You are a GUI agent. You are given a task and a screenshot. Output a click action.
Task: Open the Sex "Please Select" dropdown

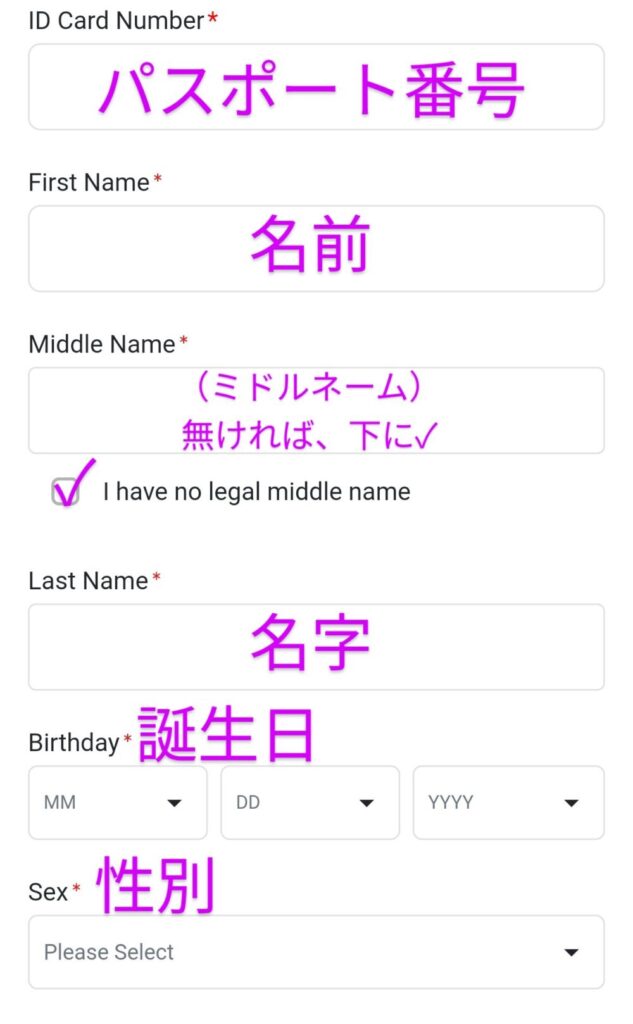(316, 952)
